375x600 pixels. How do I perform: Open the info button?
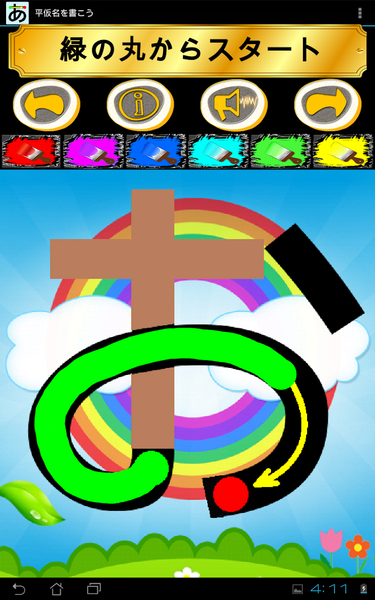tap(140, 105)
